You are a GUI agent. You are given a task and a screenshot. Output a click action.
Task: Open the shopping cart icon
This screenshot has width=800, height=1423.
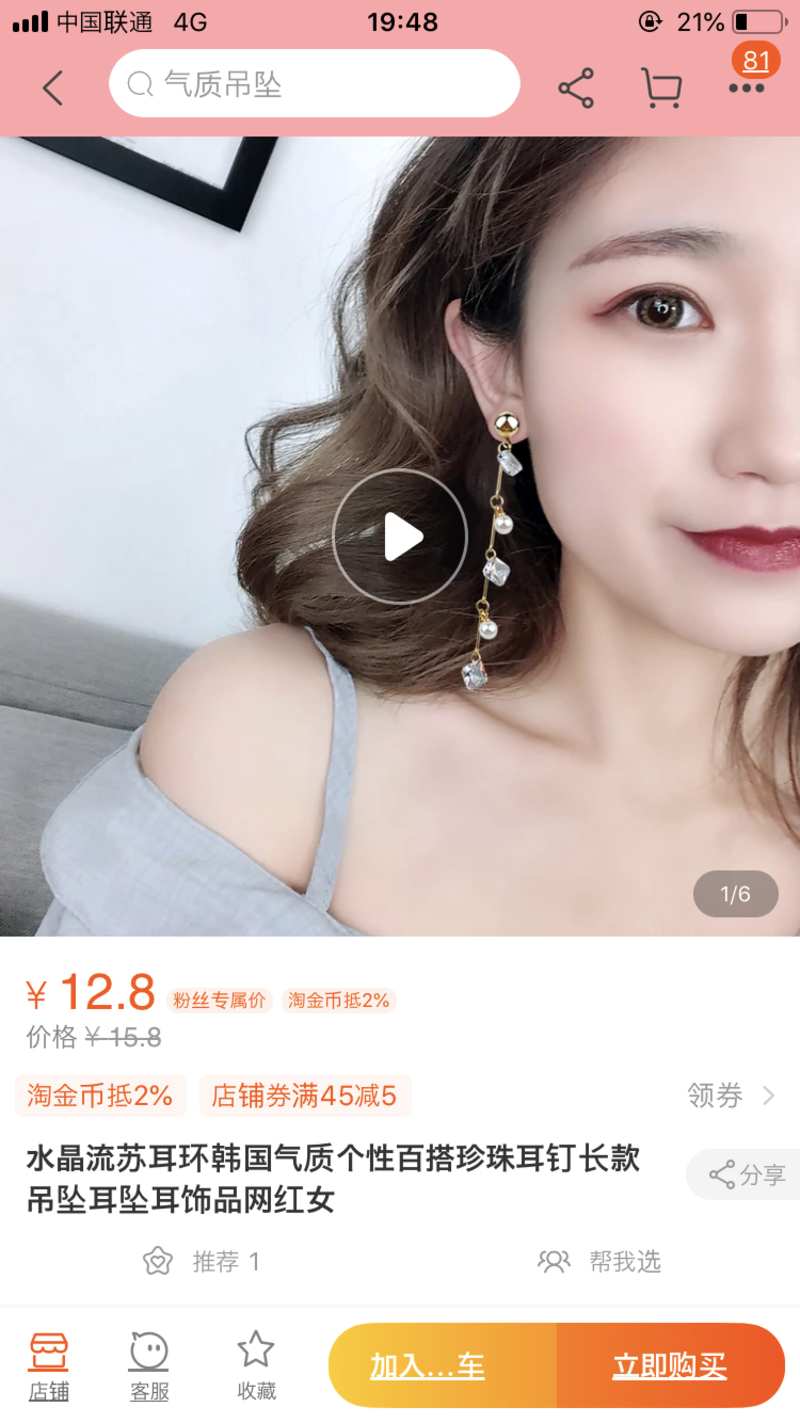(x=660, y=87)
